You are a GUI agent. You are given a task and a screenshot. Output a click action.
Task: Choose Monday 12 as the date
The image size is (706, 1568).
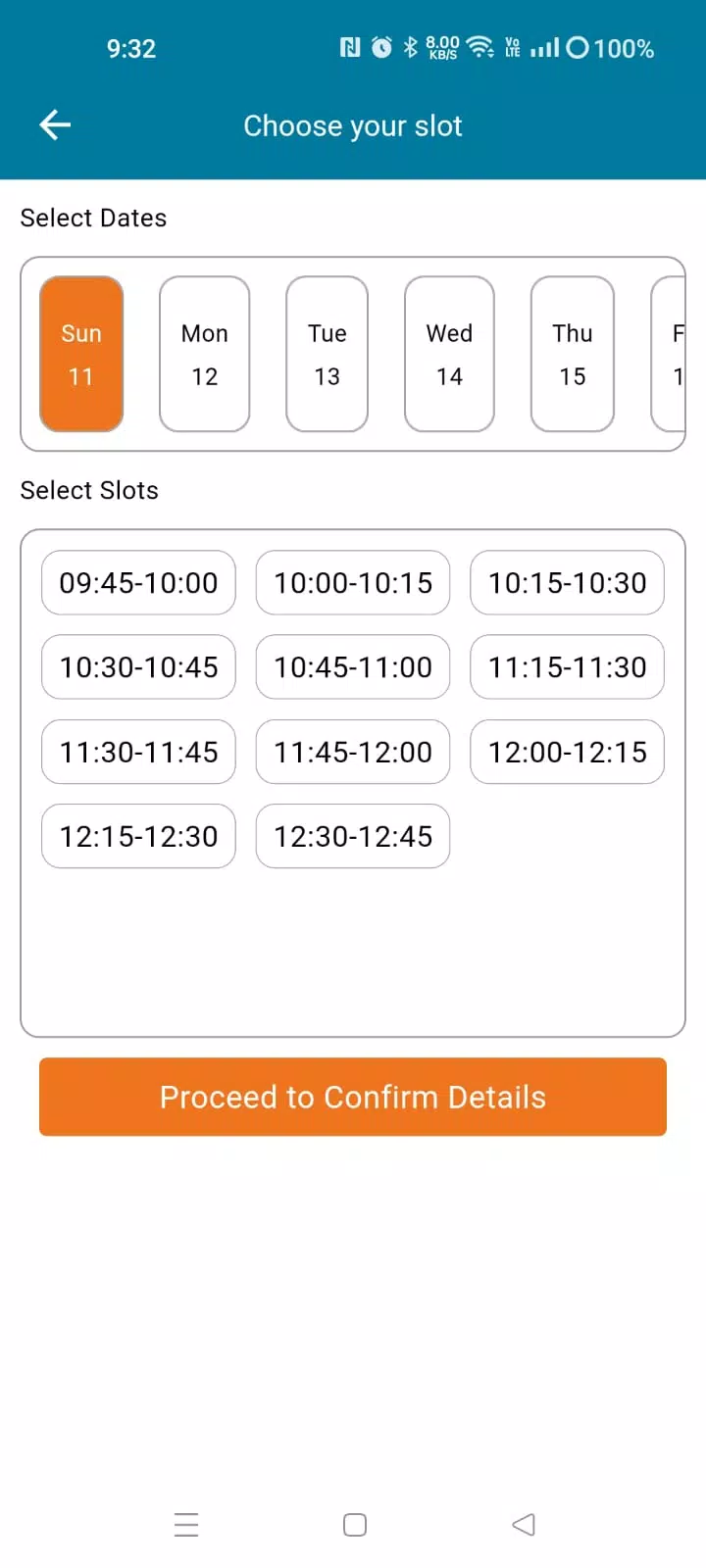tap(205, 354)
